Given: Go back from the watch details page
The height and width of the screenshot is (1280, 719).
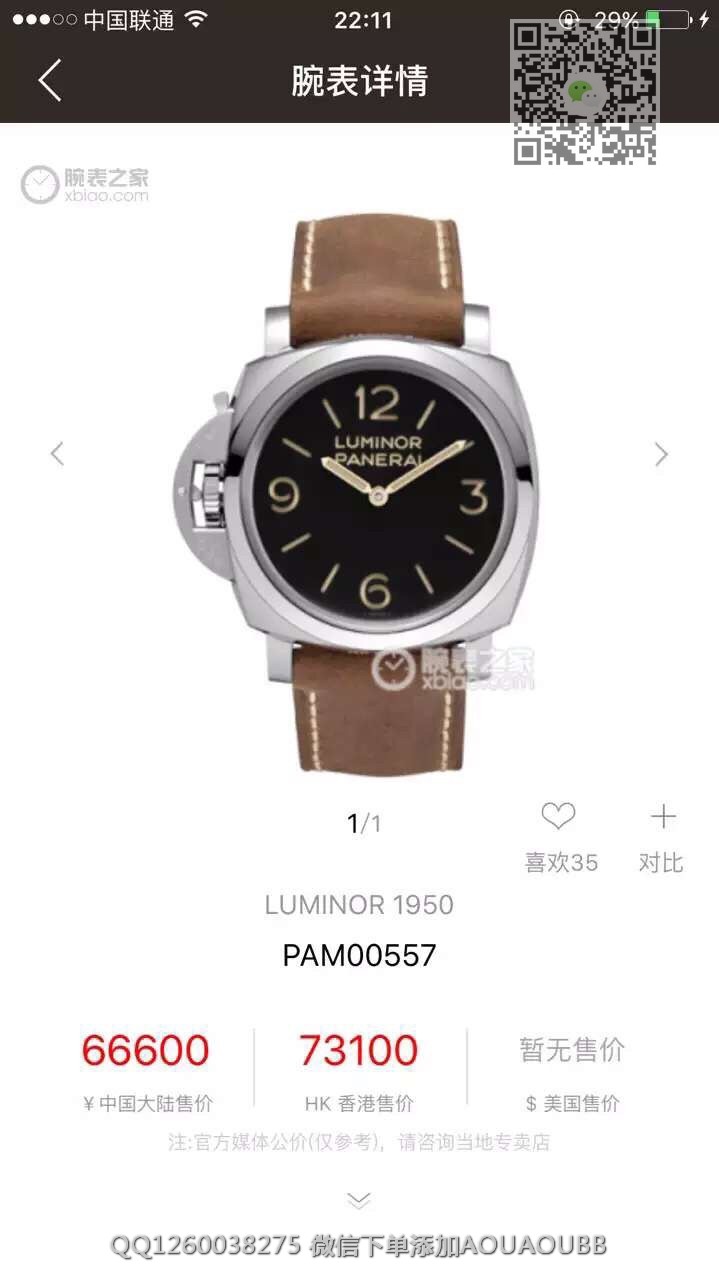Looking at the screenshot, I should tap(50, 81).
